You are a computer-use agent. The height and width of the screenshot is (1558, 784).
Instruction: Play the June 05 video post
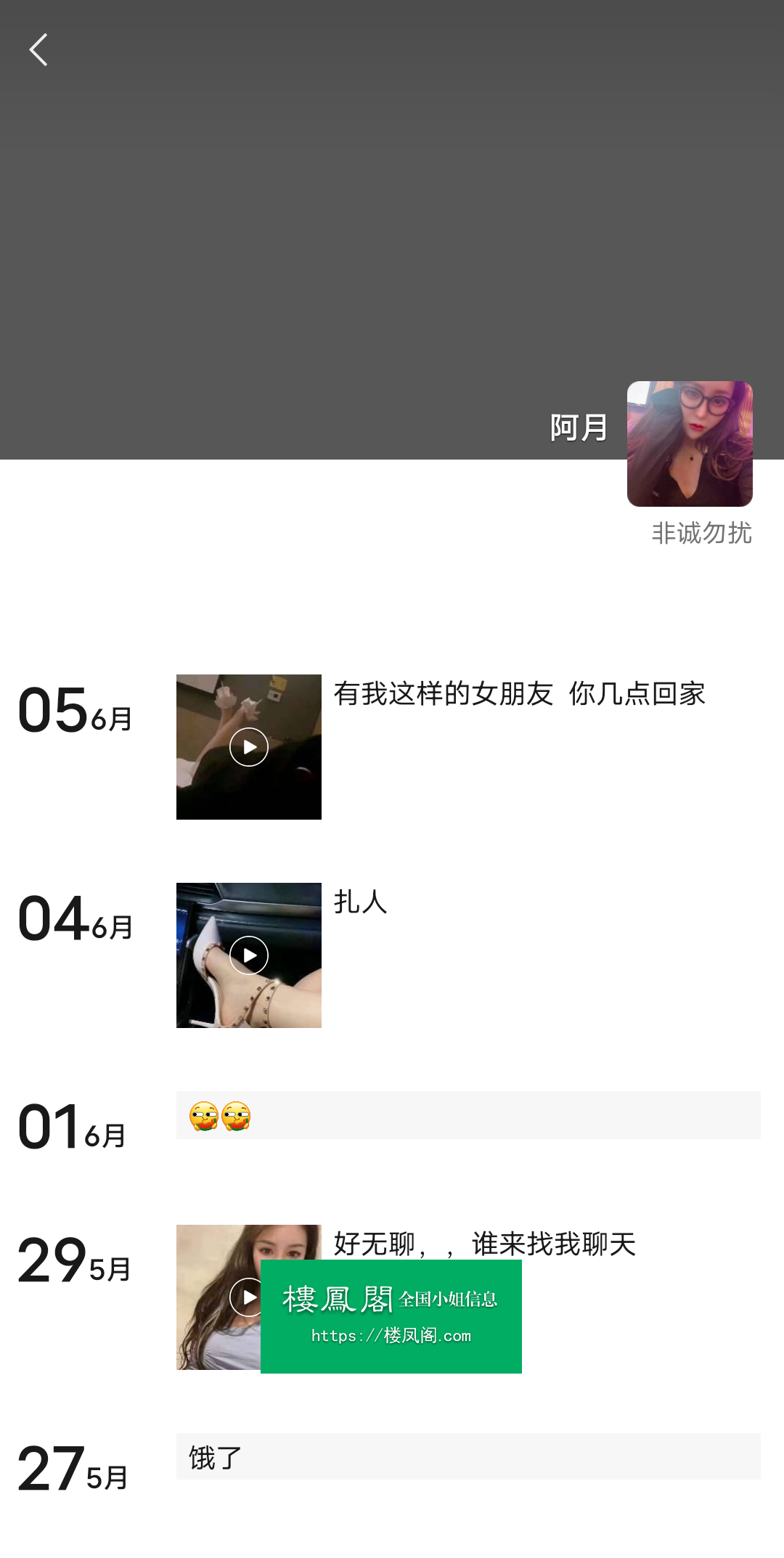[249, 747]
